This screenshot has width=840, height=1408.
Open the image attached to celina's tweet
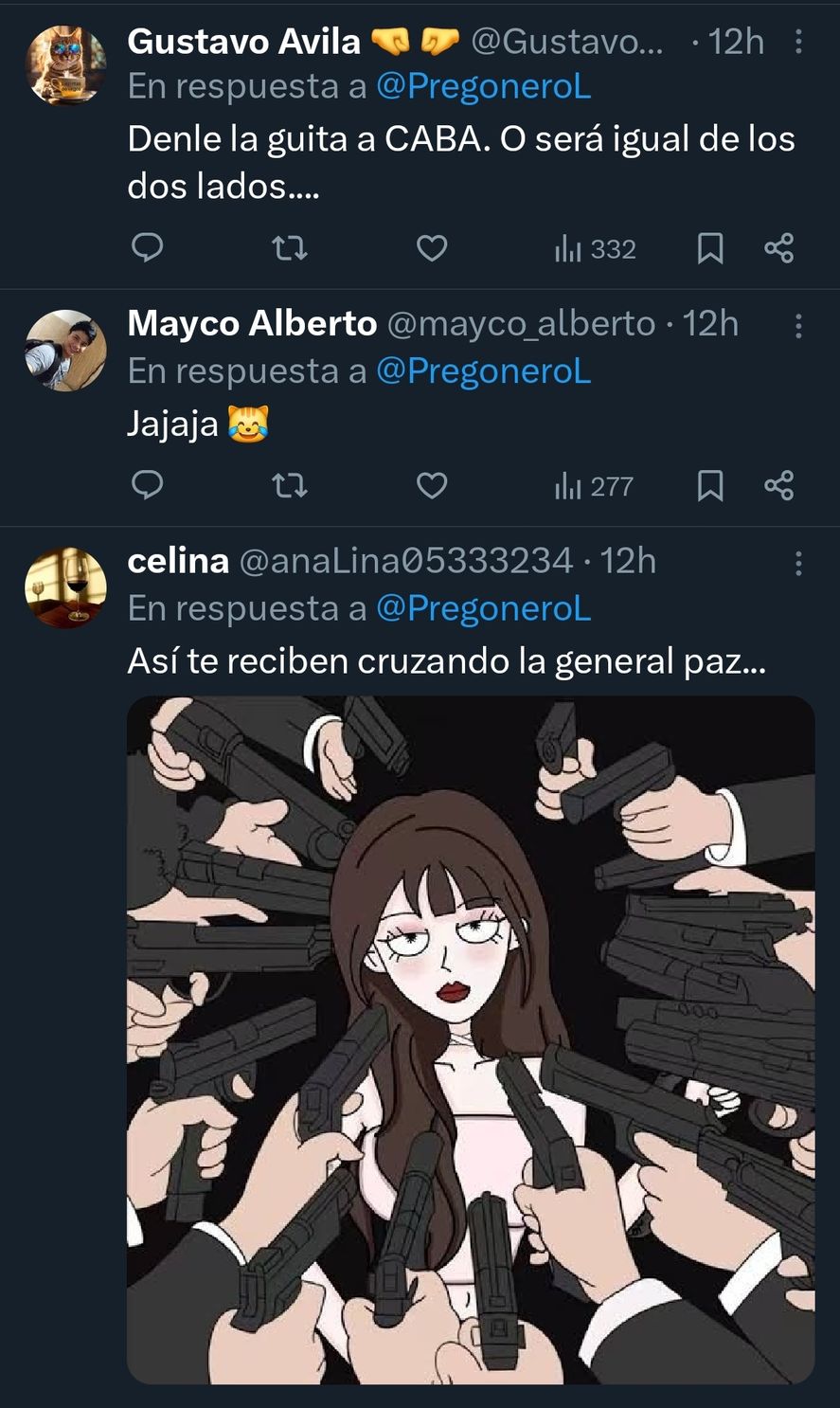click(471, 1039)
